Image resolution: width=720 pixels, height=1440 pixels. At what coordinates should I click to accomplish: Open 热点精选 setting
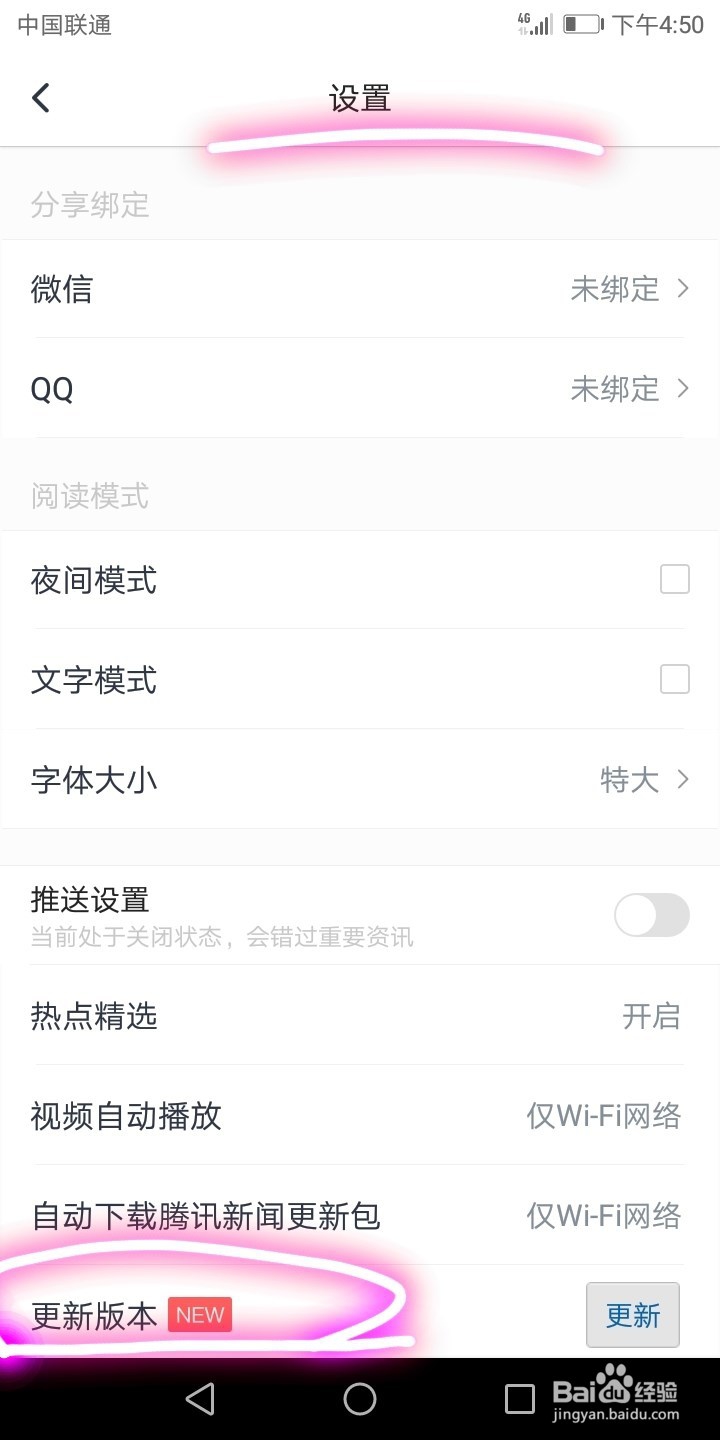pos(360,1016)
